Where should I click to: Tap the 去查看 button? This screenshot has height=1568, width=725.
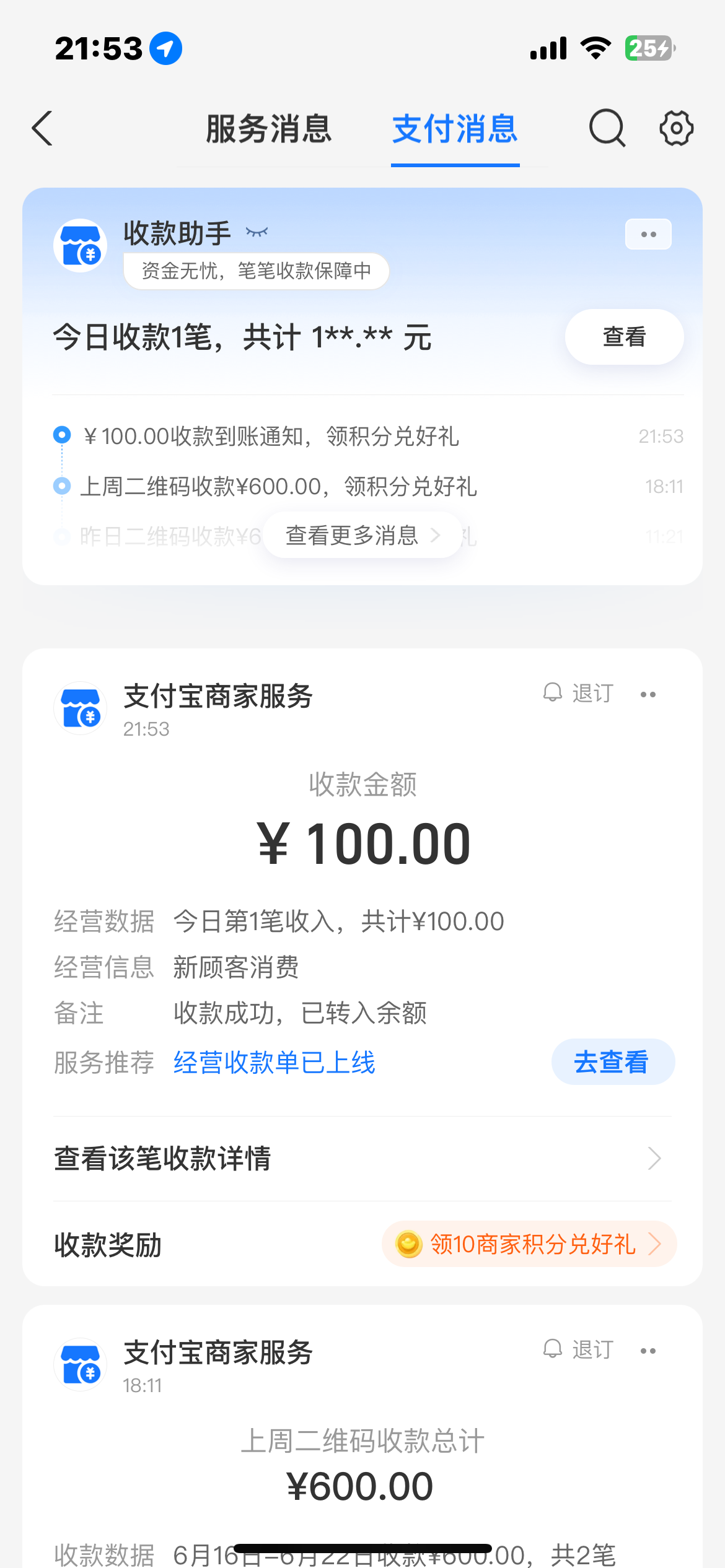612,1062
